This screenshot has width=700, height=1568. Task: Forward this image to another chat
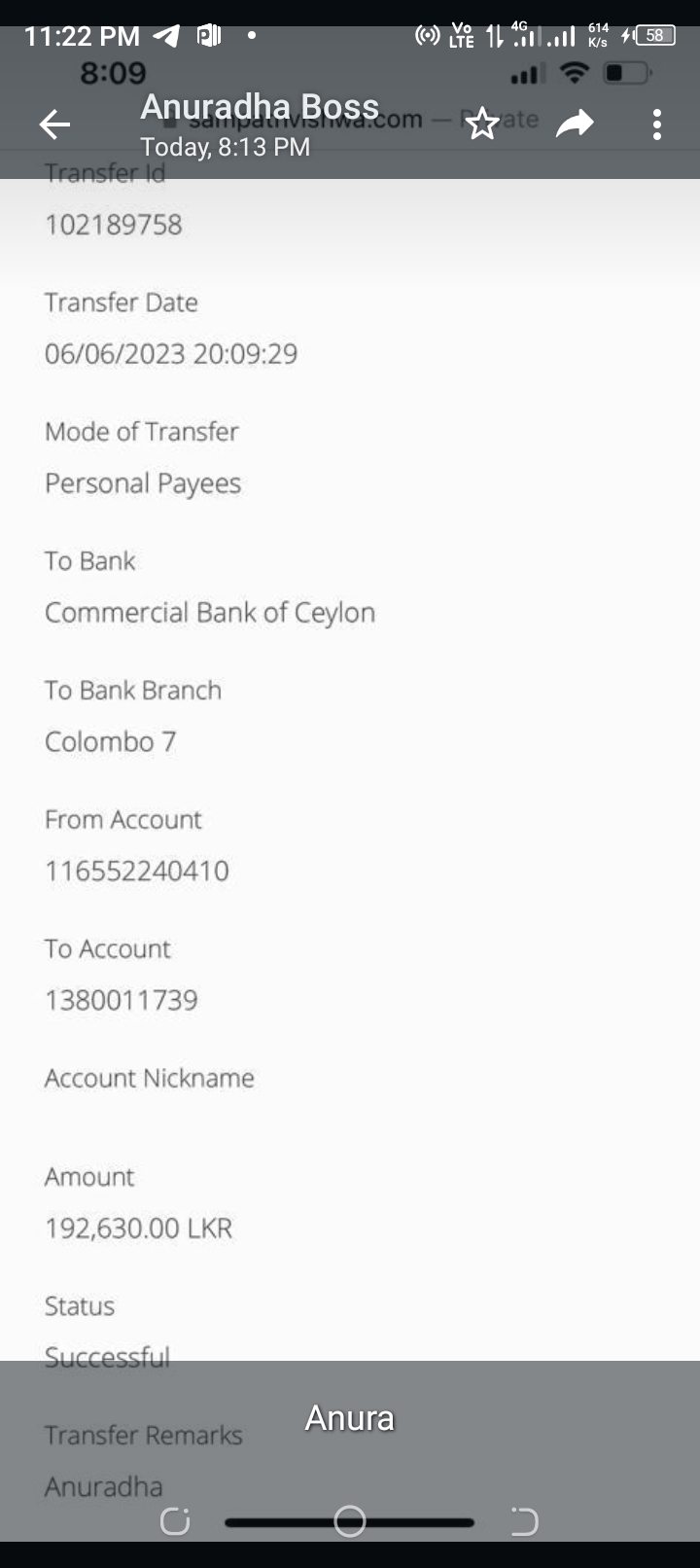tap(575, 125)
